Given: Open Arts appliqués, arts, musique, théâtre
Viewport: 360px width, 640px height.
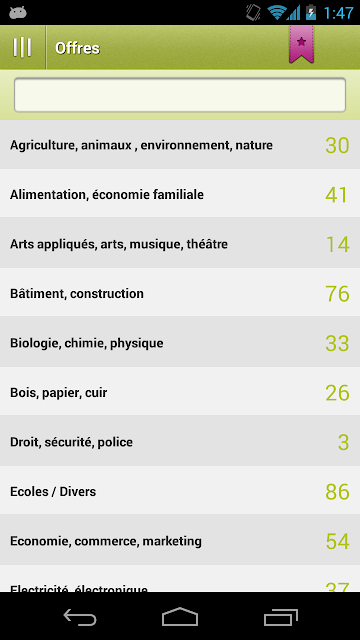Looking at the screenshot, I should point(180,244).
